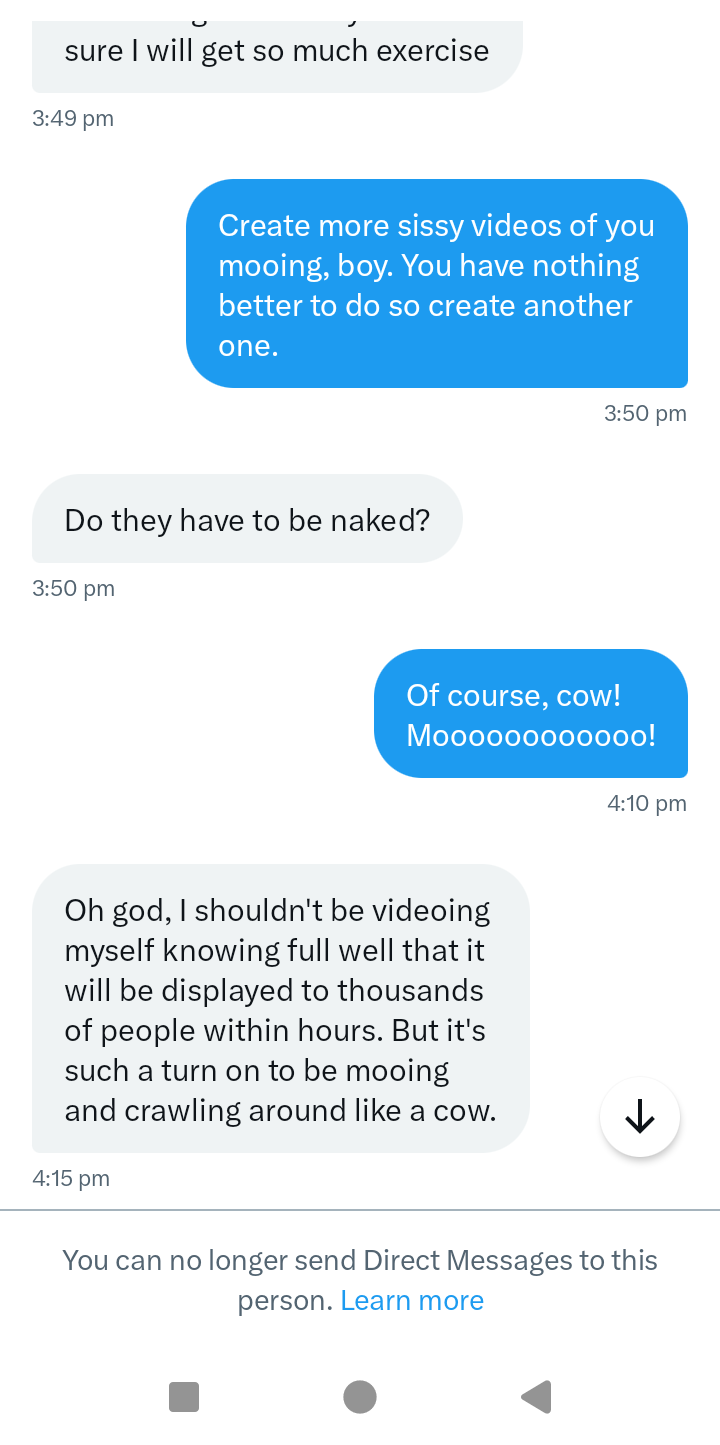Tap the 3:49 pm timestamp
720x1445 pixels.
(72, 118)
